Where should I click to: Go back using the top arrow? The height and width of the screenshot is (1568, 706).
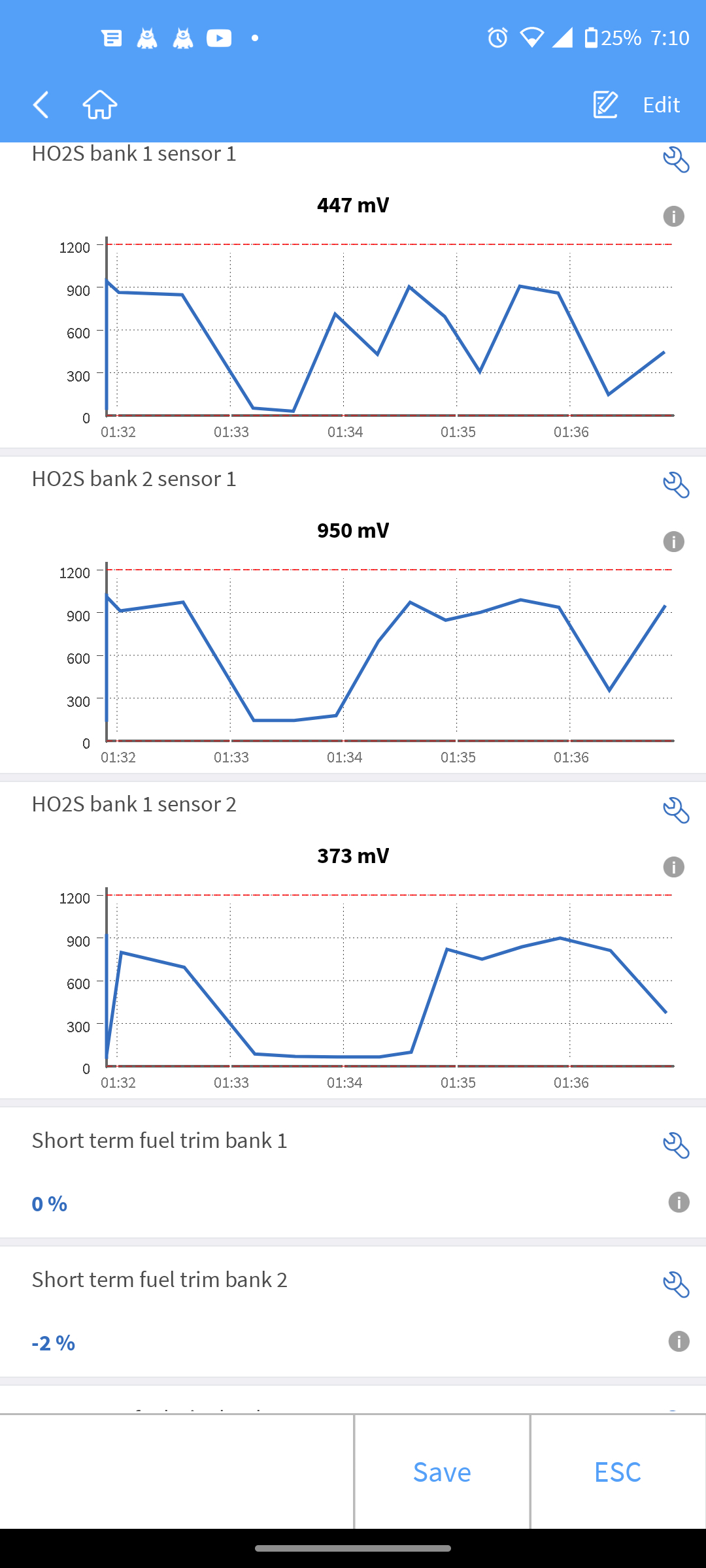click(x=41, y=105)
